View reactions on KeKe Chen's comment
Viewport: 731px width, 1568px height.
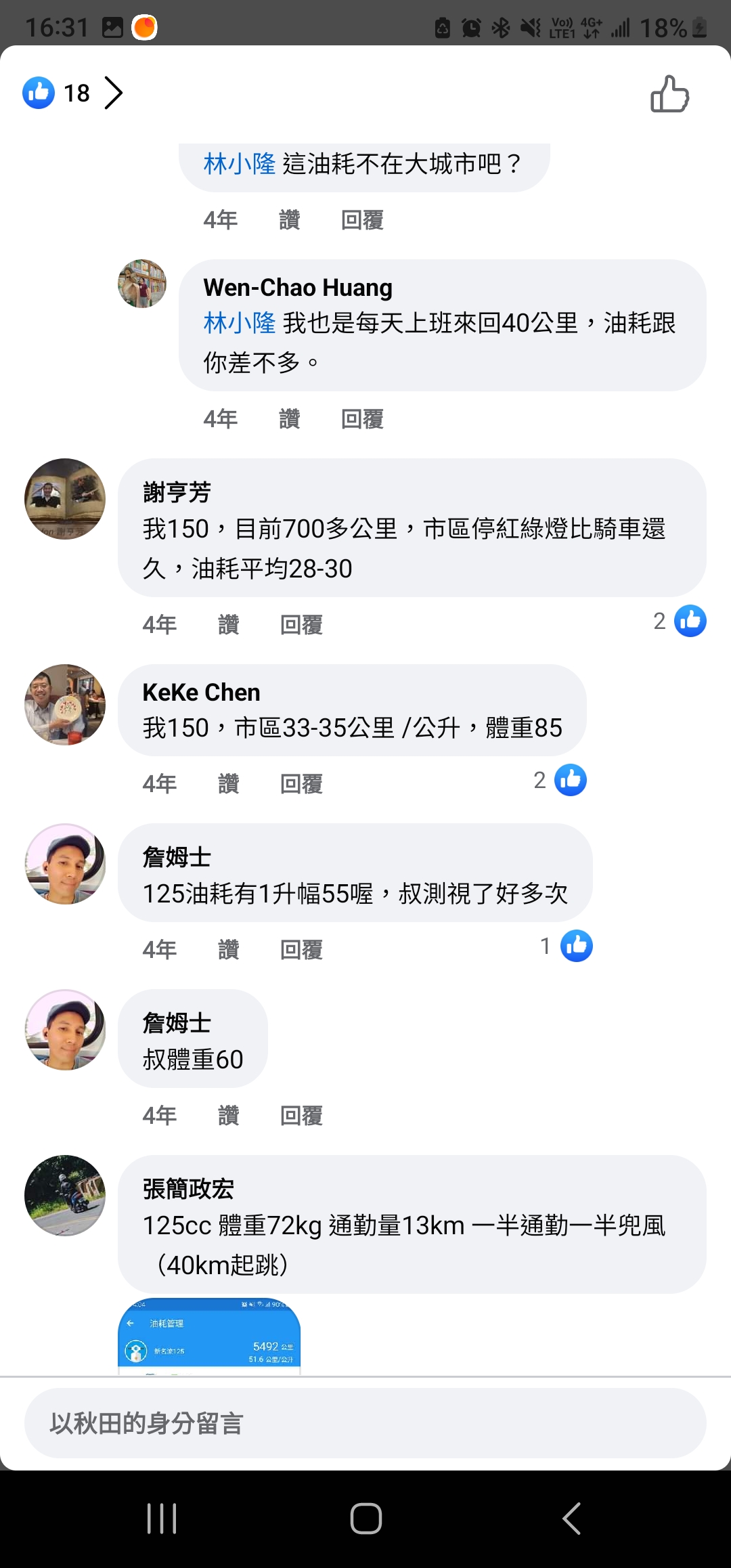coord(560,780)
